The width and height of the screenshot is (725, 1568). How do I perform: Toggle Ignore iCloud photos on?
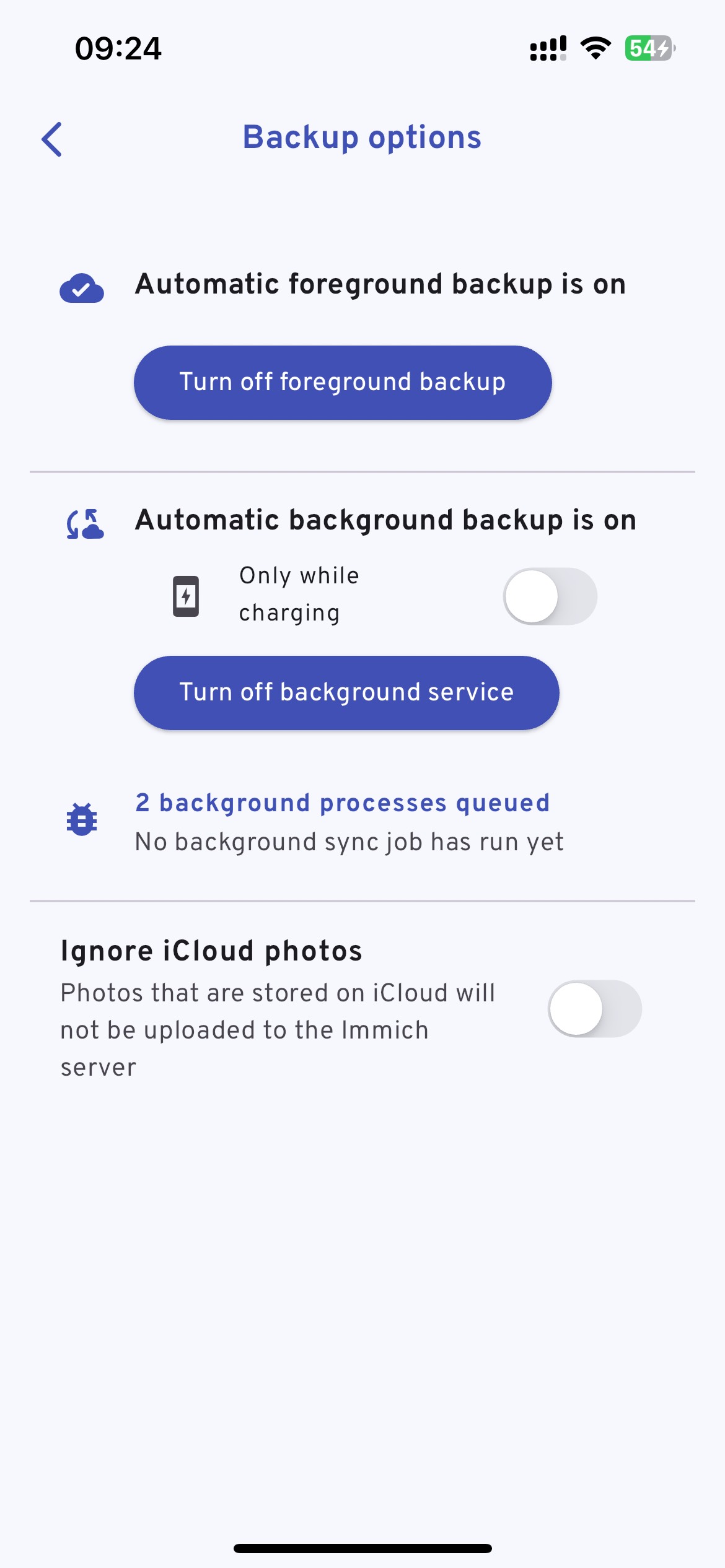click(x=595, y=1008)
